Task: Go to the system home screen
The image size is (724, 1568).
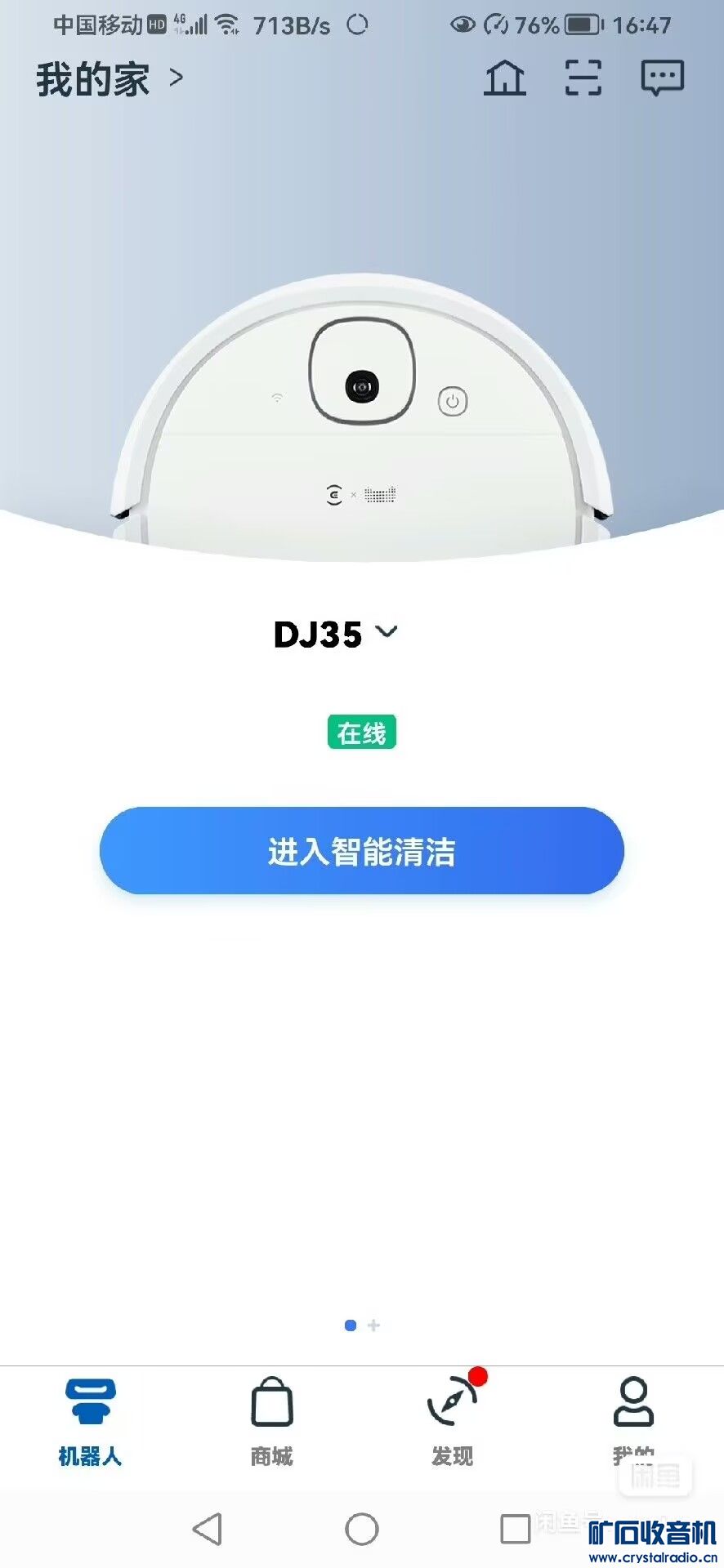Action: [361, 1529]
